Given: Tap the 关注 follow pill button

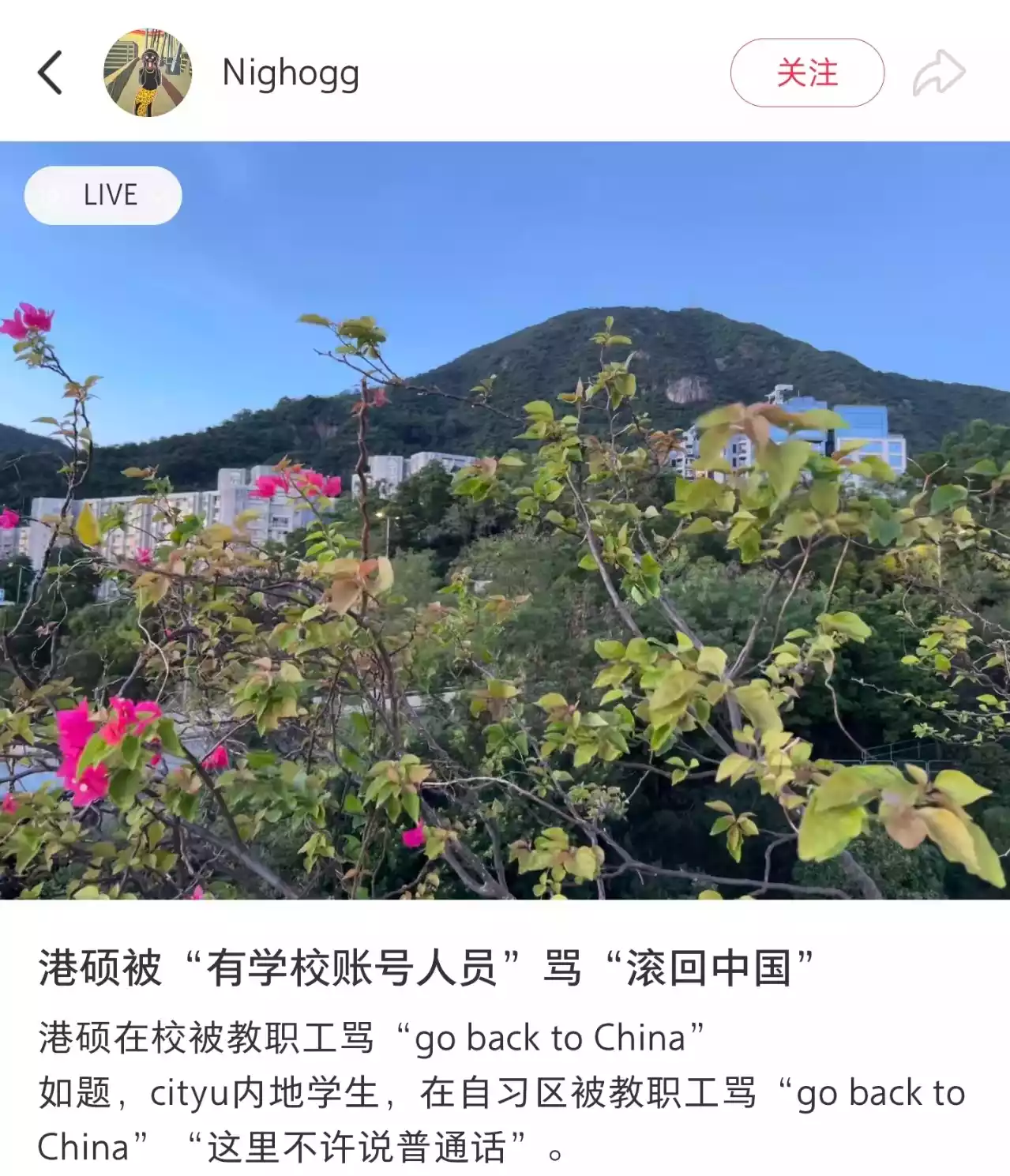Looking at the screenshot, I should 807,72.
